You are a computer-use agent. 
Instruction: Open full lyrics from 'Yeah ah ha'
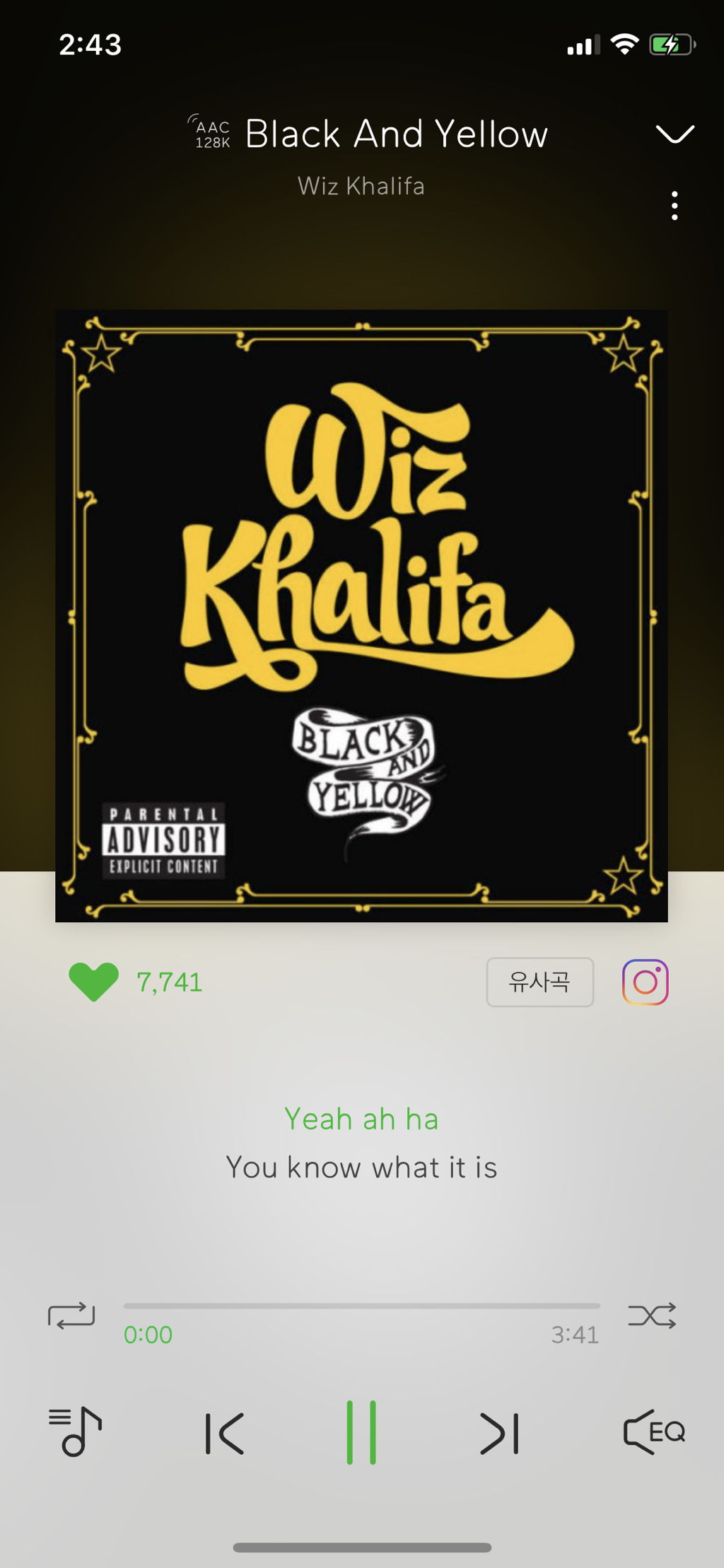click(x=361, y=1120)
